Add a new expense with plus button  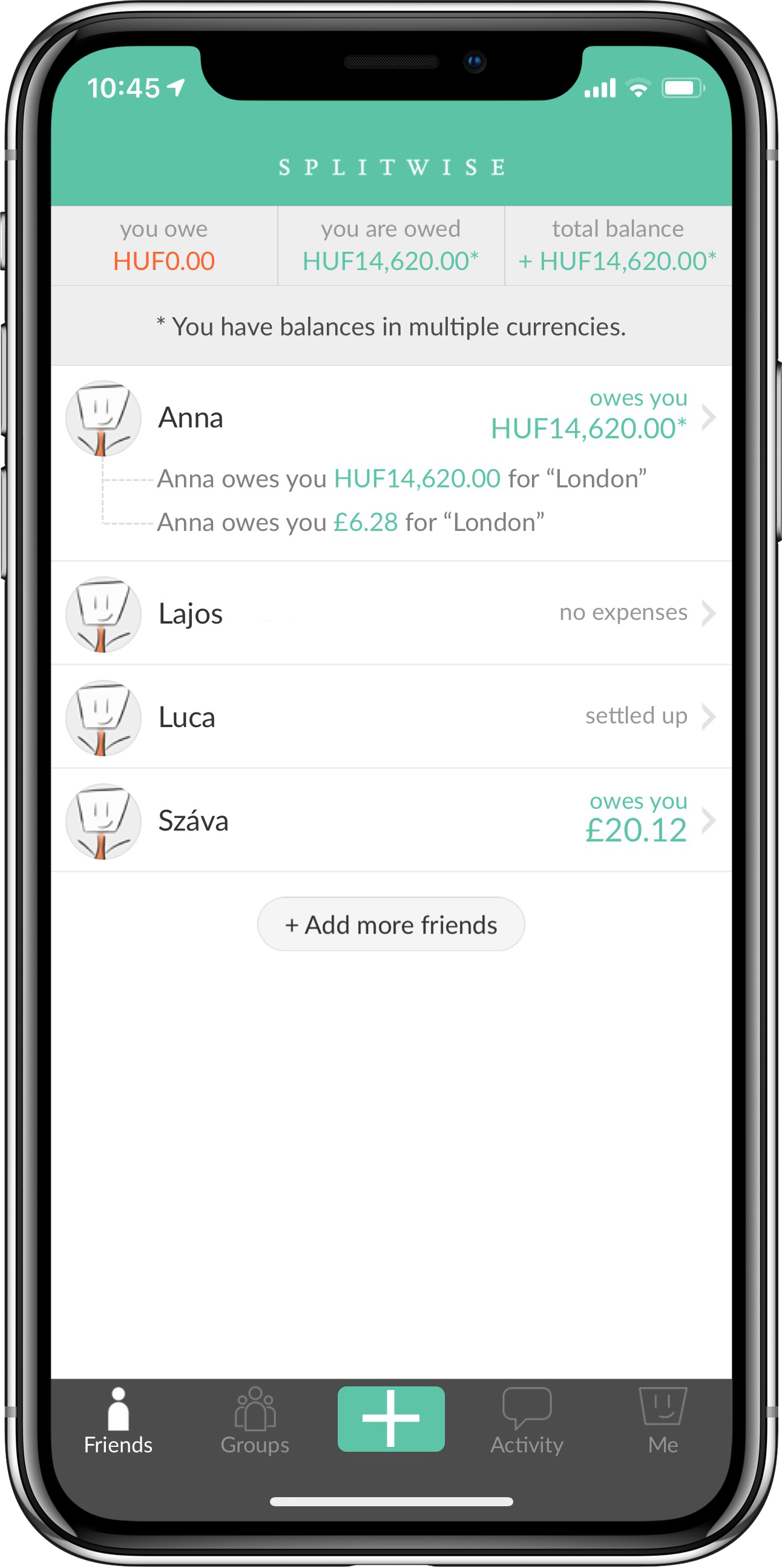click(390, 1418)
